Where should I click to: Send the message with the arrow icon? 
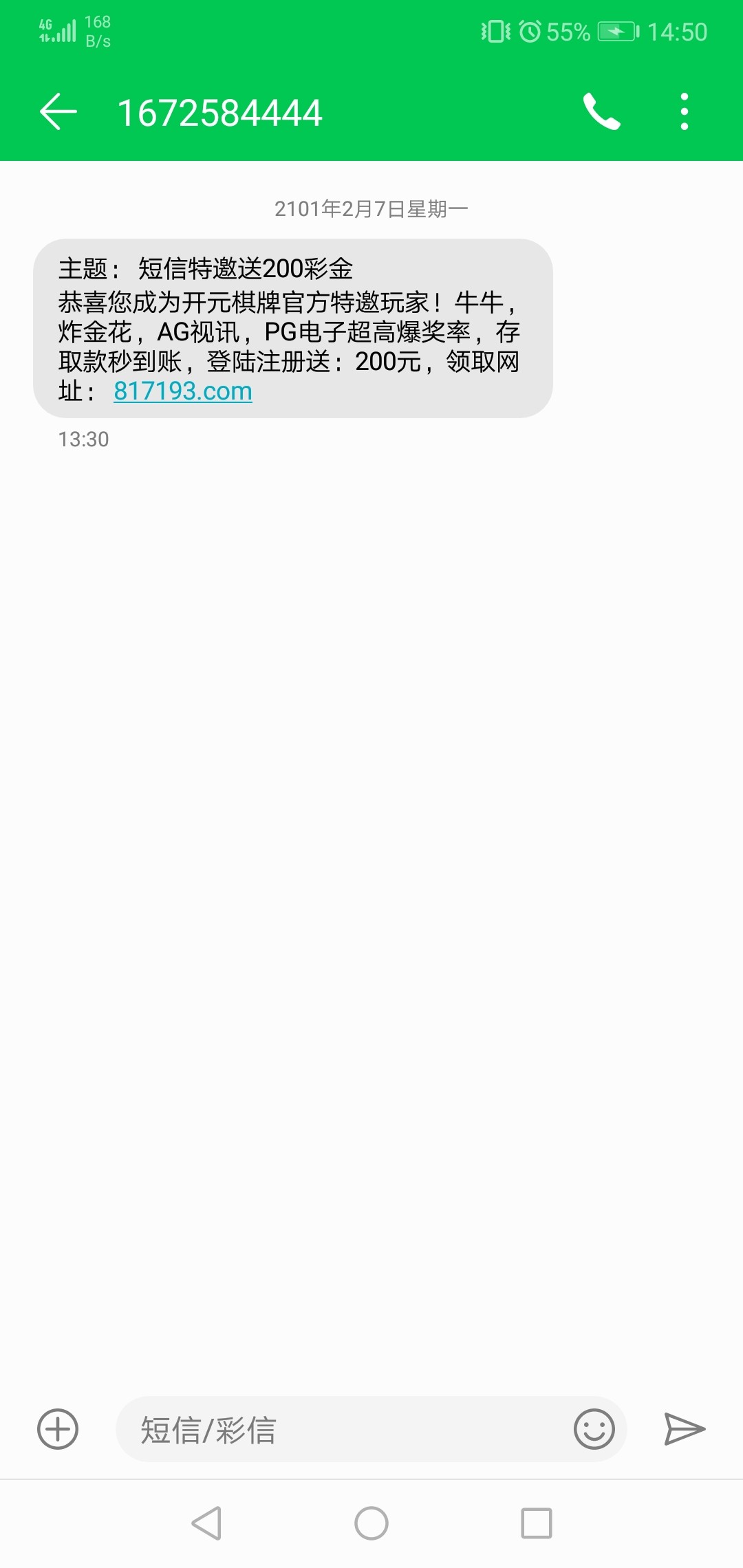coord(685,1429)
